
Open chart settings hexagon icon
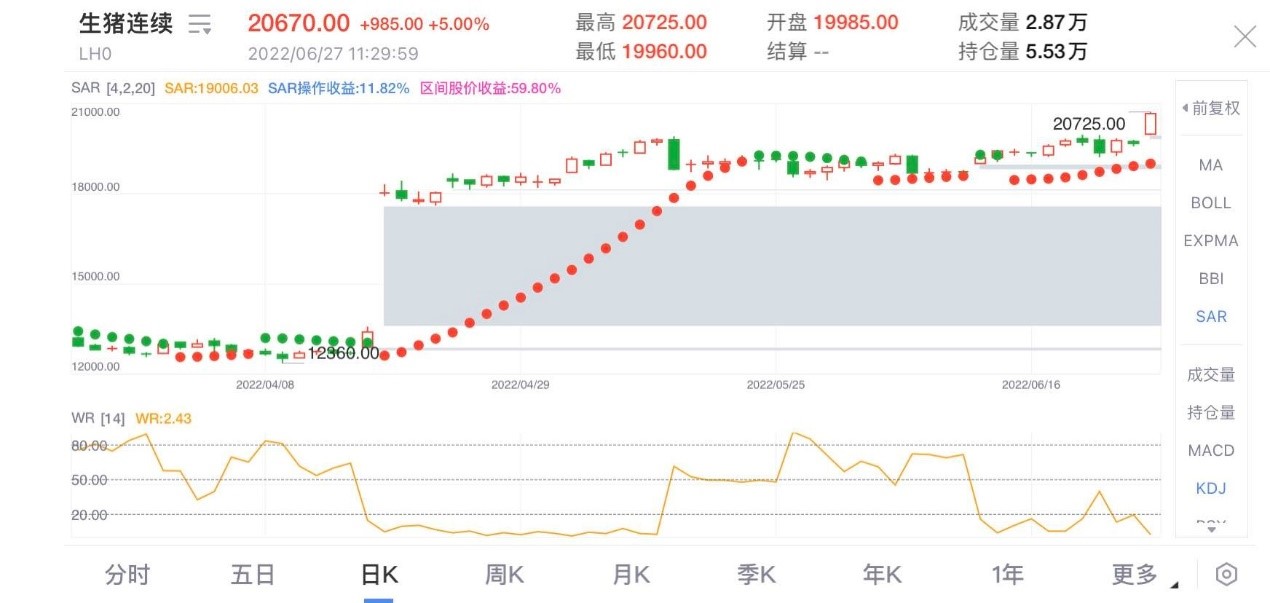coord(1227,575)
